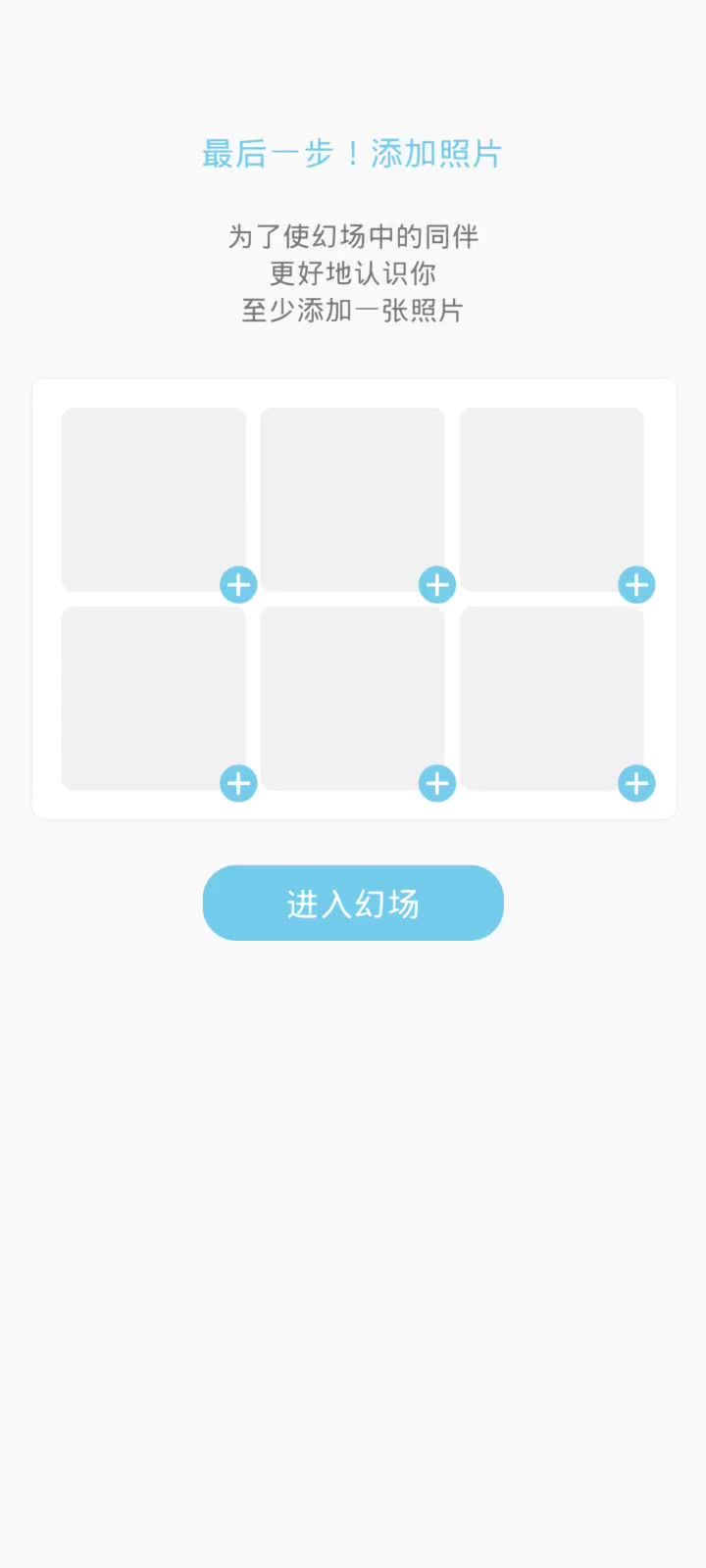Add a photo to the fifth slot
This screenshot has height=1568, width=706.
point(437,783)
